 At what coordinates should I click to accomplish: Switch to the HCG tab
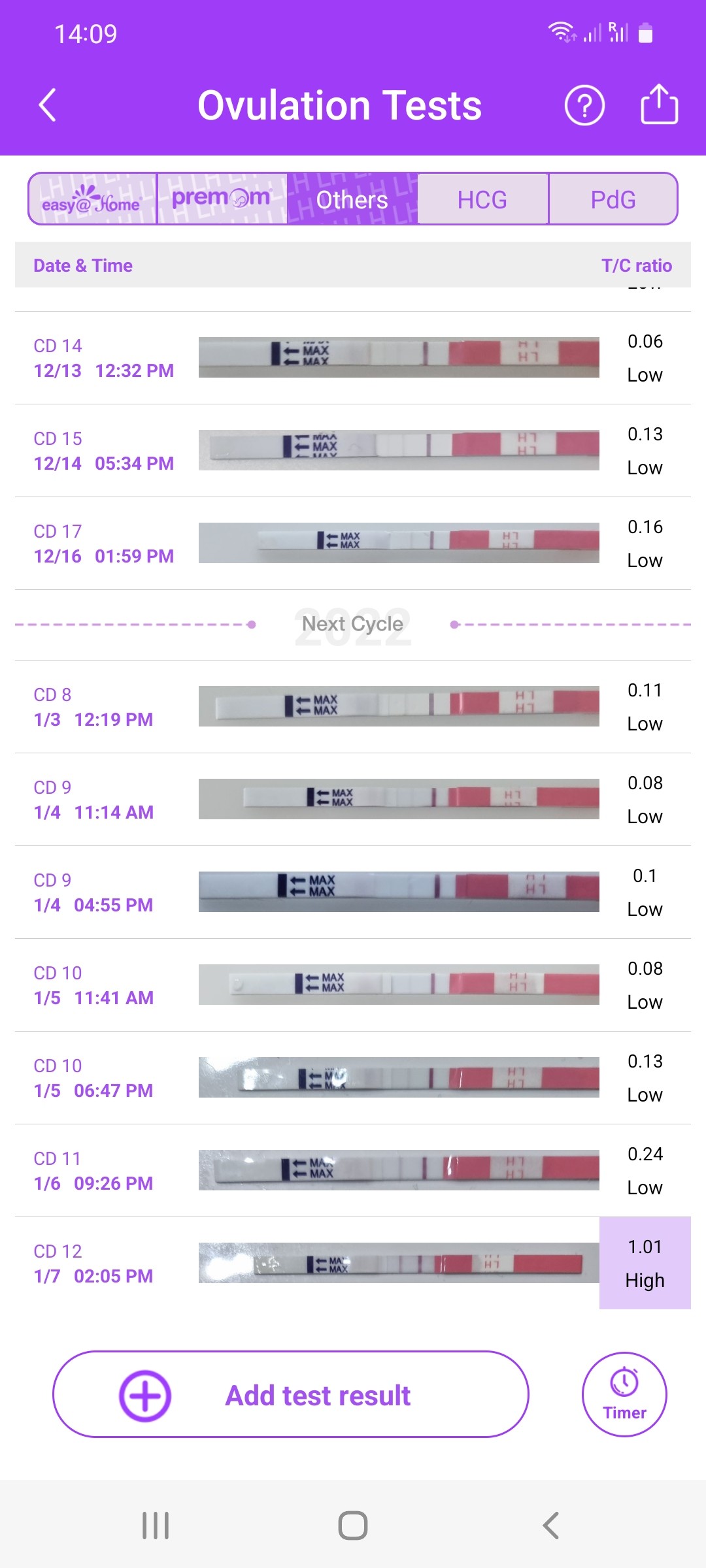(x=482, y=199)
